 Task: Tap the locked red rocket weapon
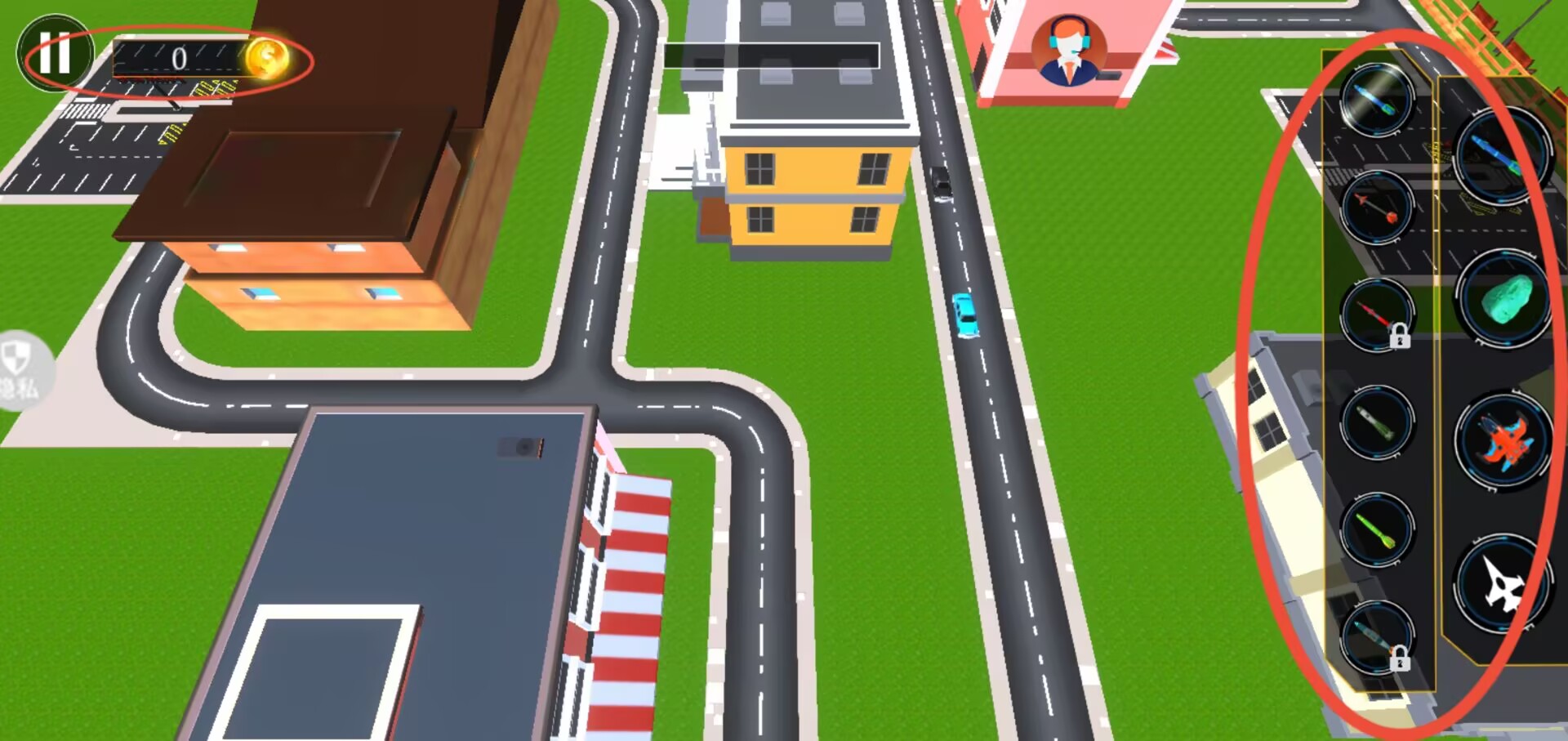tap(1377, 315)
